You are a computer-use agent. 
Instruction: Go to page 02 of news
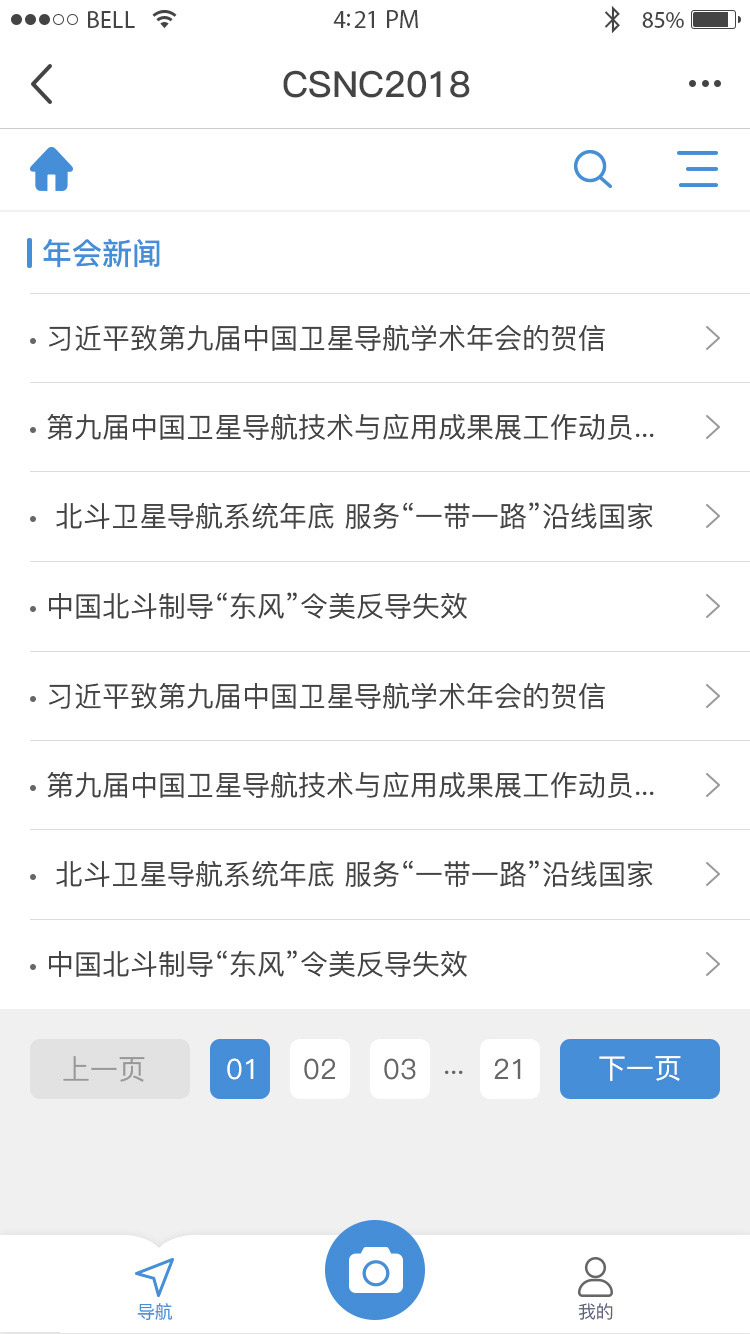320,1069
